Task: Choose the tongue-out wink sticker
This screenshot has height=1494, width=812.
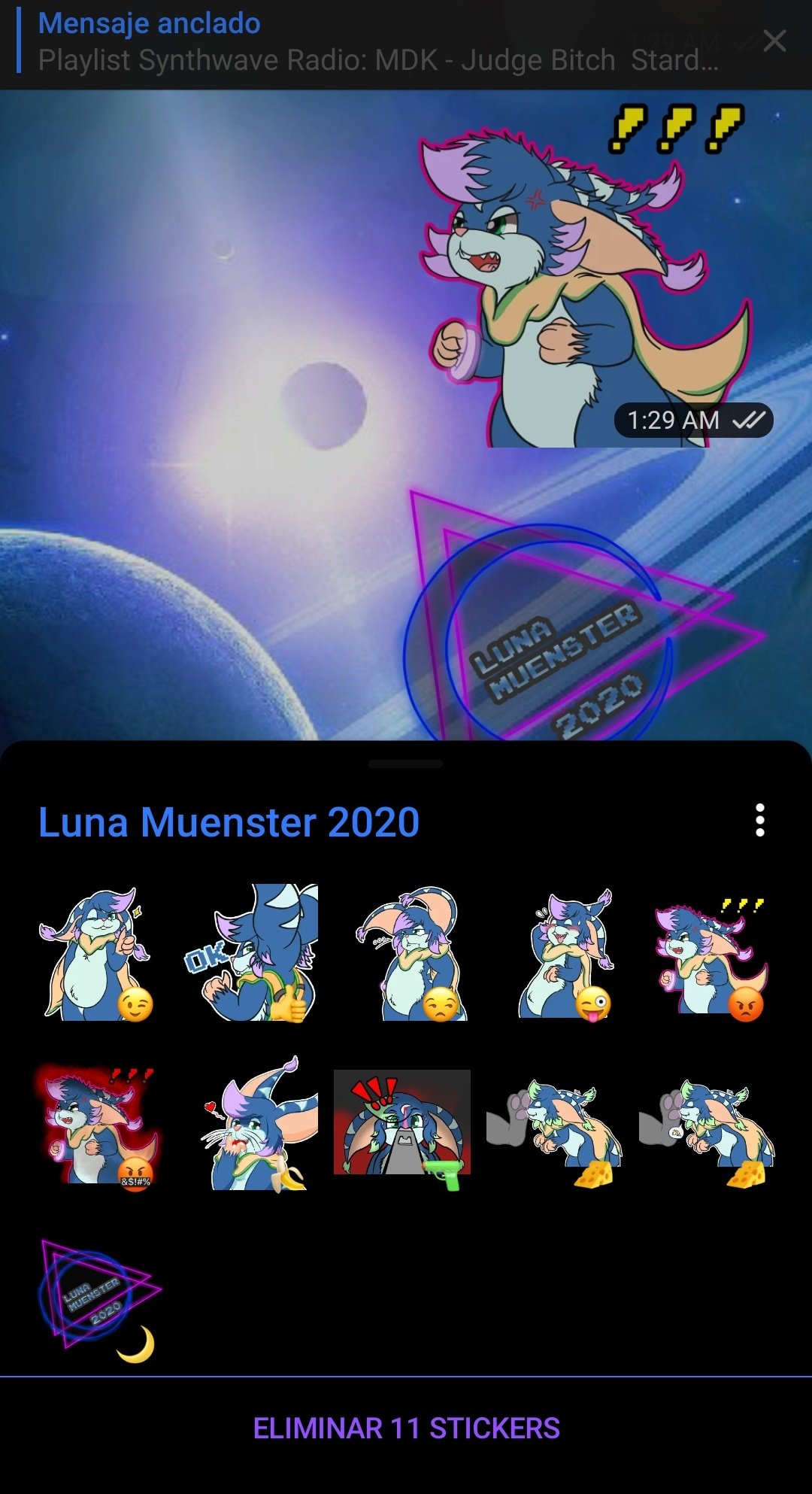Action: [565, 954]
